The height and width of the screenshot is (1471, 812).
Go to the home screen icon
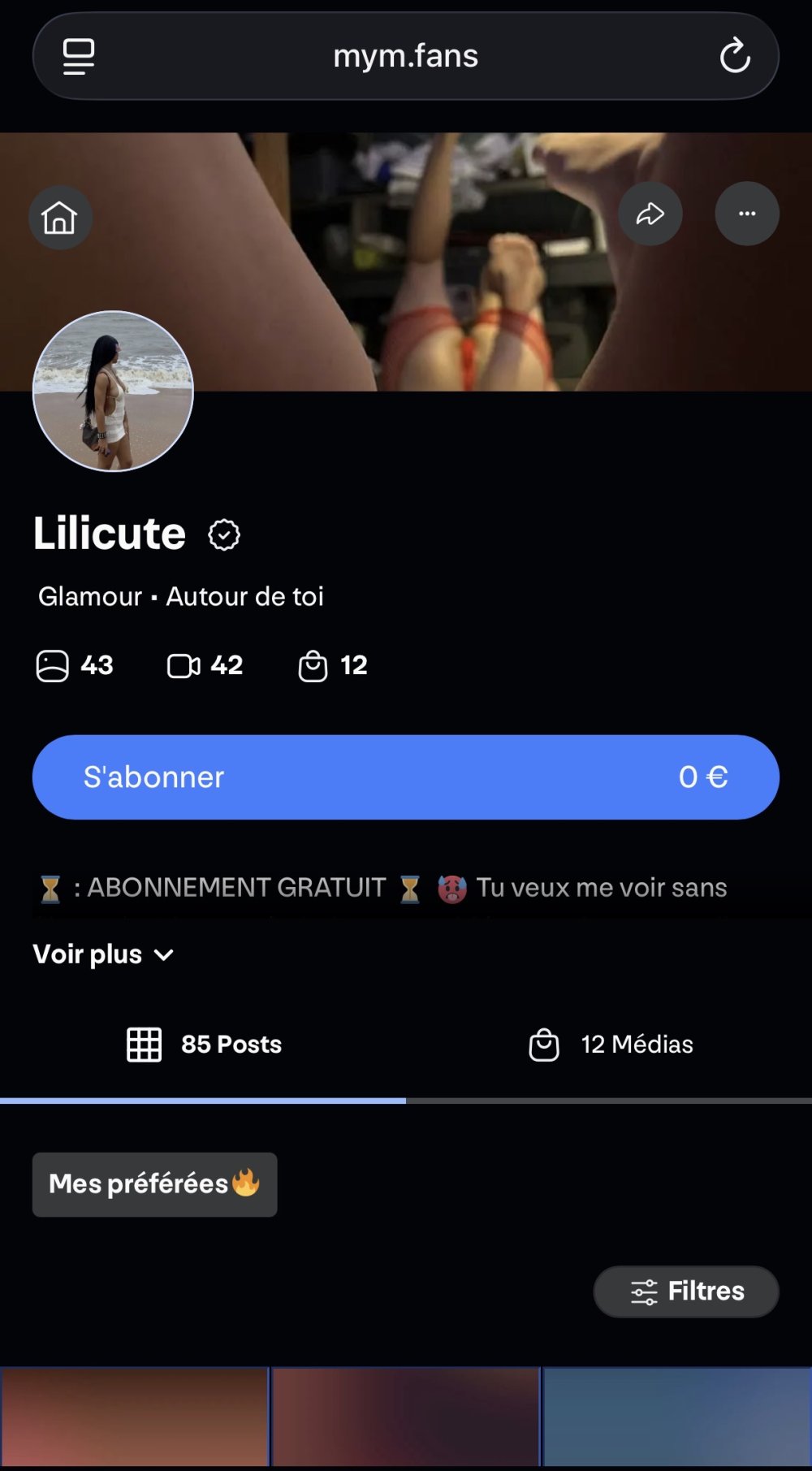pyautogui.click(x=60, y=218)
